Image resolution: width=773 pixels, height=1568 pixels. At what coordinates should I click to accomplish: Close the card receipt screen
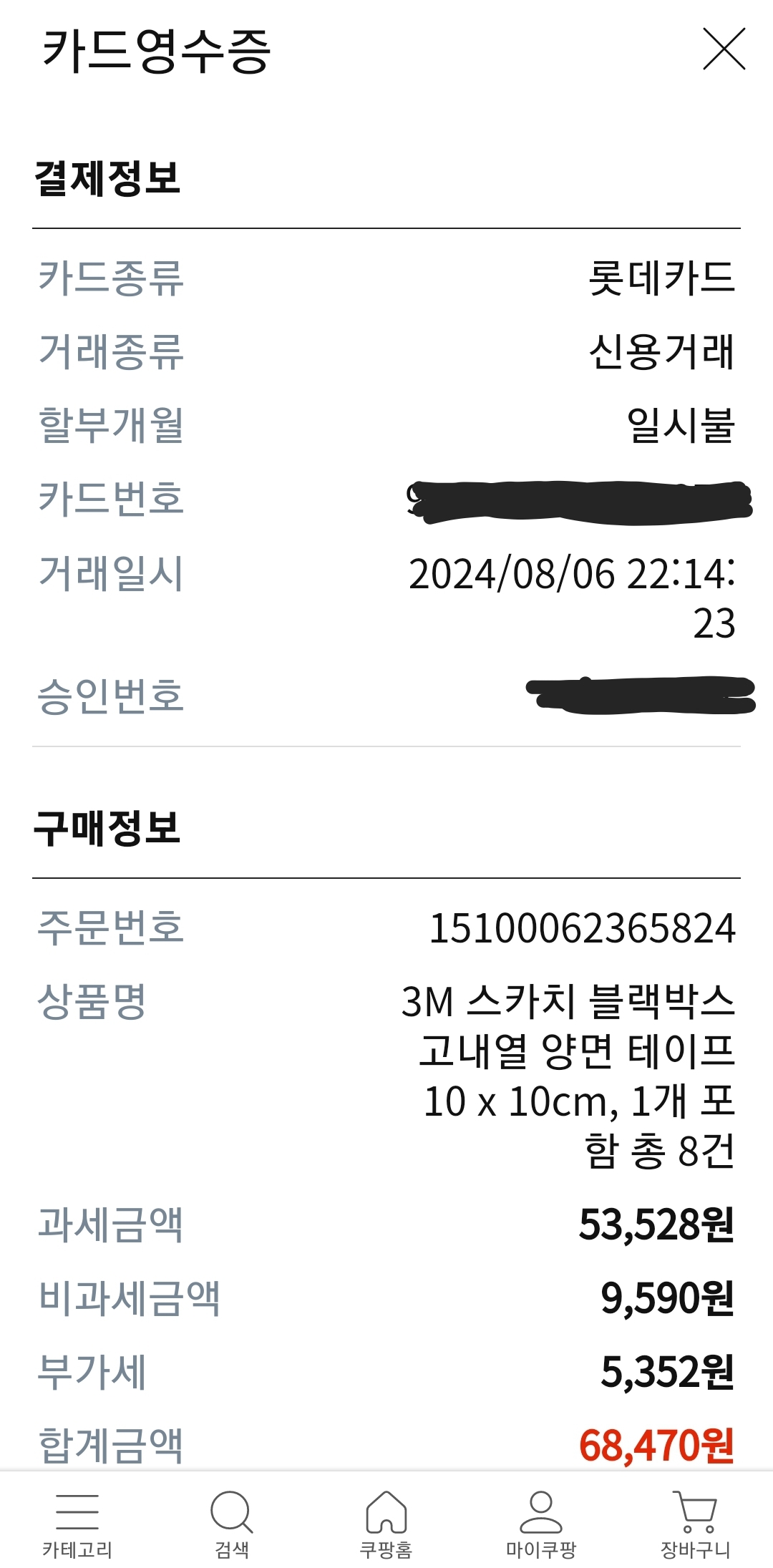pos(724,49)
